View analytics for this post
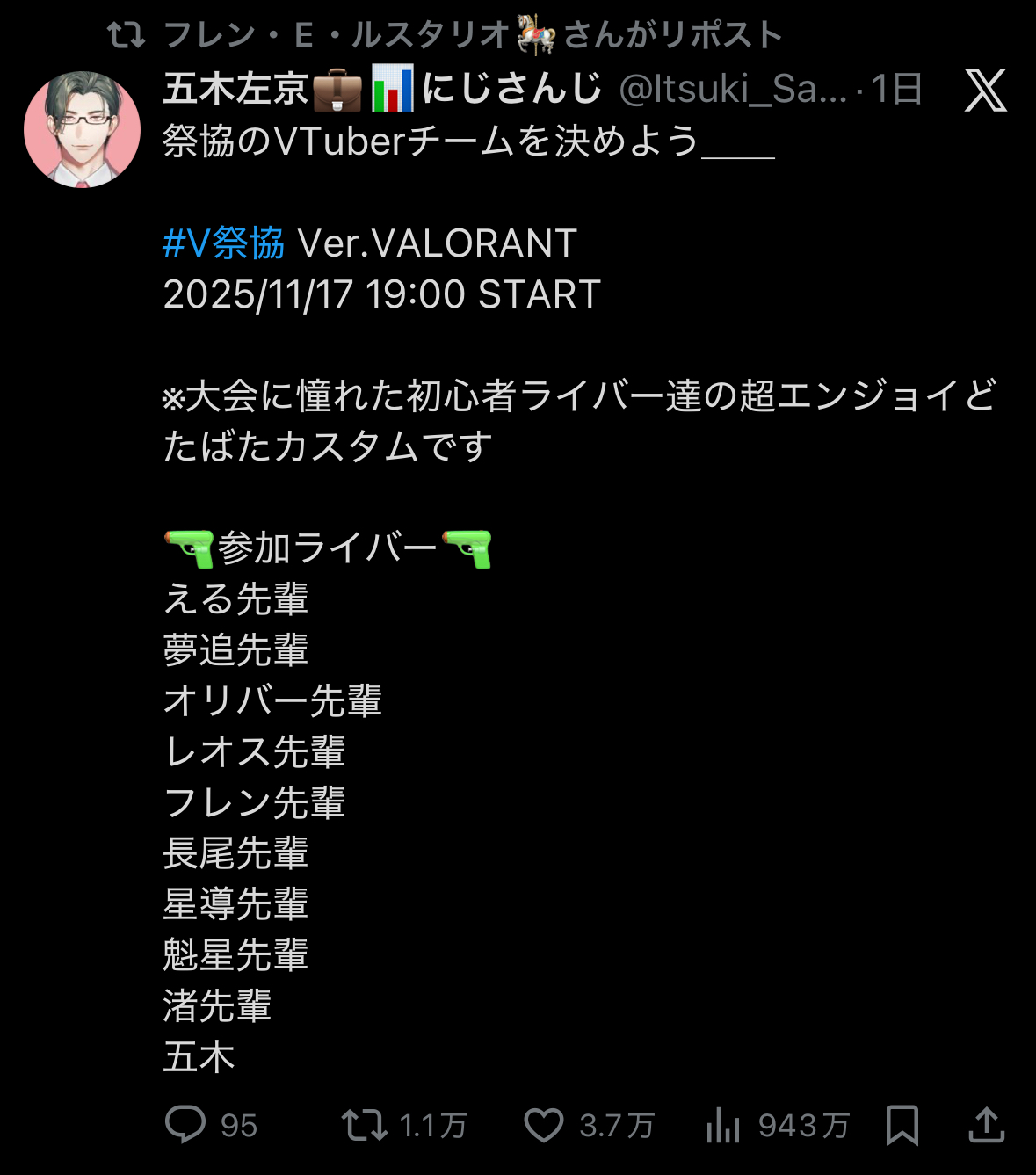The height and width of the screenshot is (1175, 1036). 723,1124
